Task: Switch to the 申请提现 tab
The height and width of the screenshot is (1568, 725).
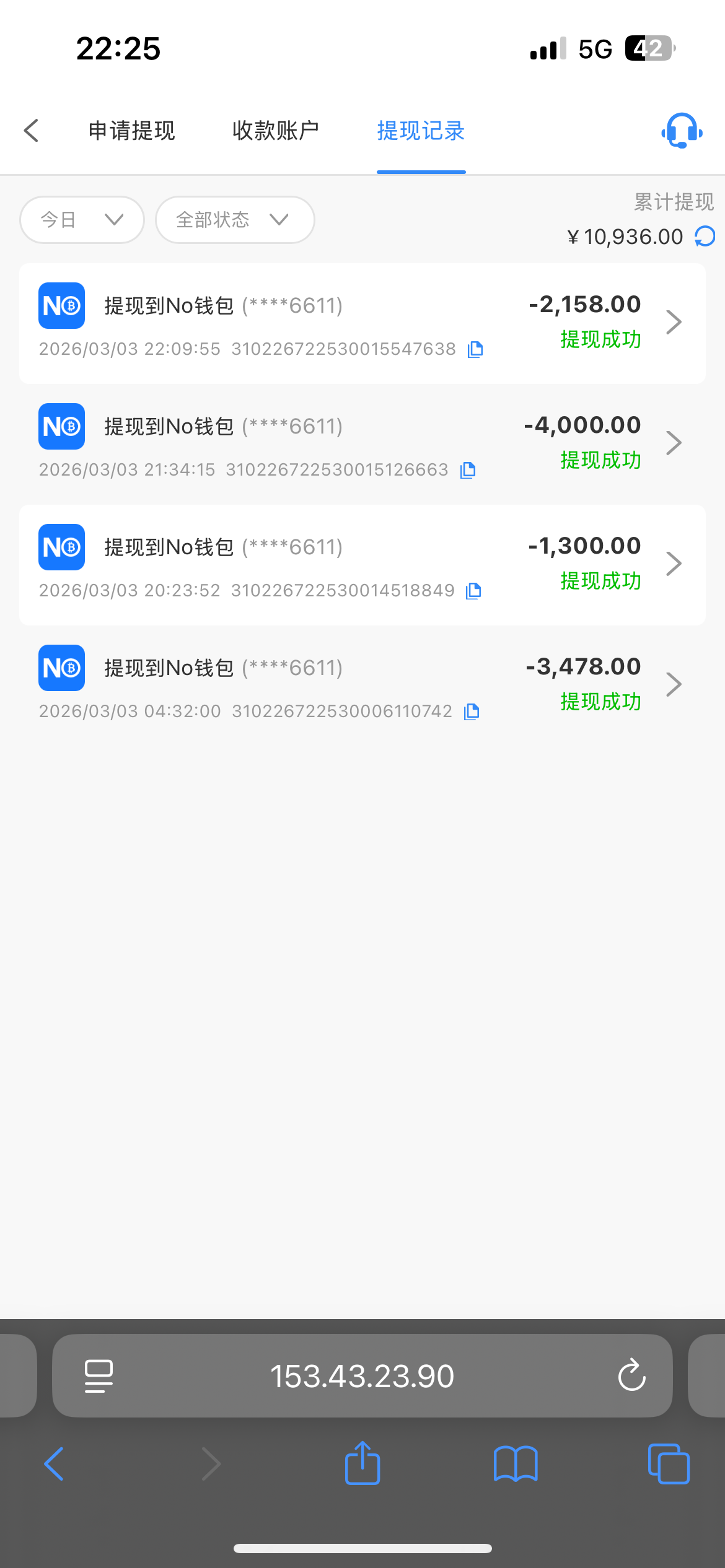Action: (132, 131)
